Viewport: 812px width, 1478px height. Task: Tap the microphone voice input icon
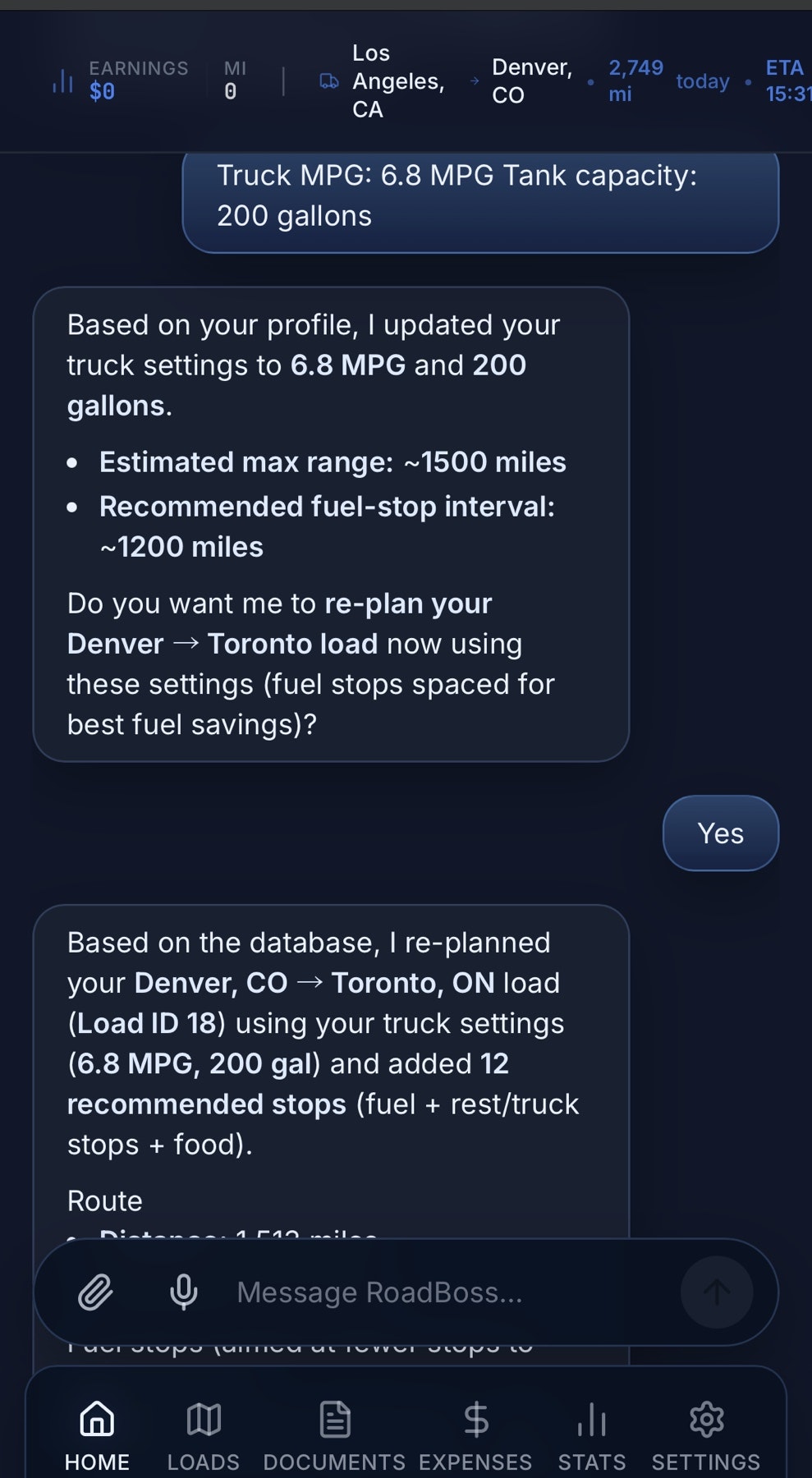tap(182, 1292)
